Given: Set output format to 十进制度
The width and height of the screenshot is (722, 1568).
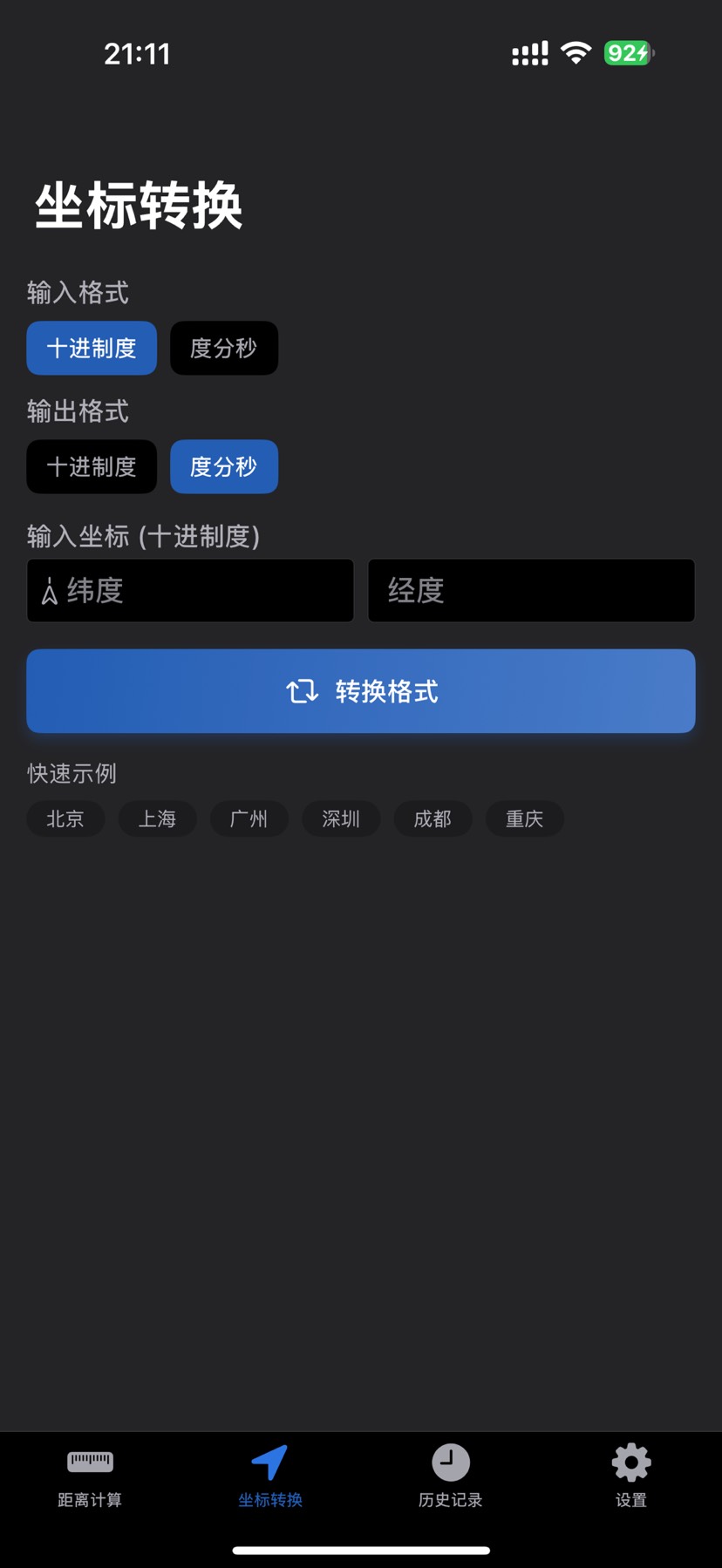Looking at the screenshot, I should point(92,466).
